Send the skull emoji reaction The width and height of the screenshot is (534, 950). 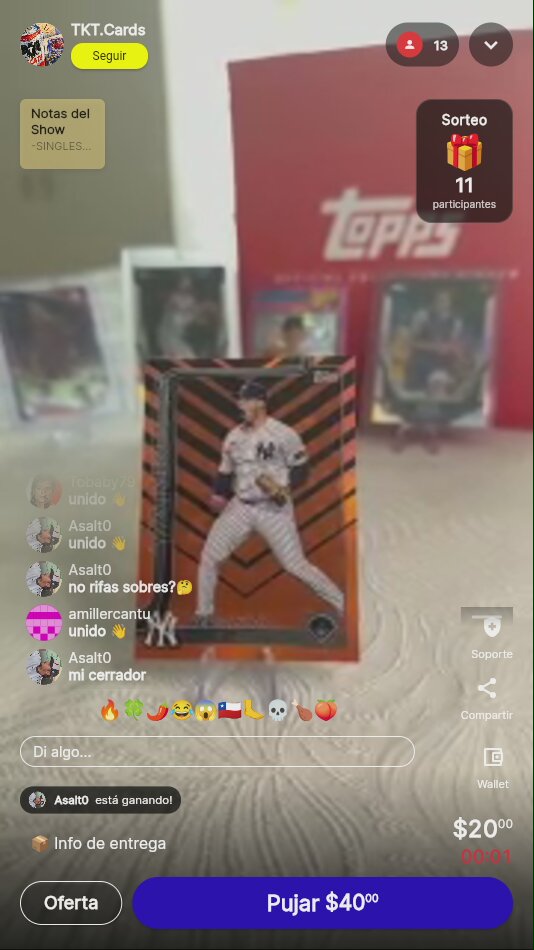(277, 710)
